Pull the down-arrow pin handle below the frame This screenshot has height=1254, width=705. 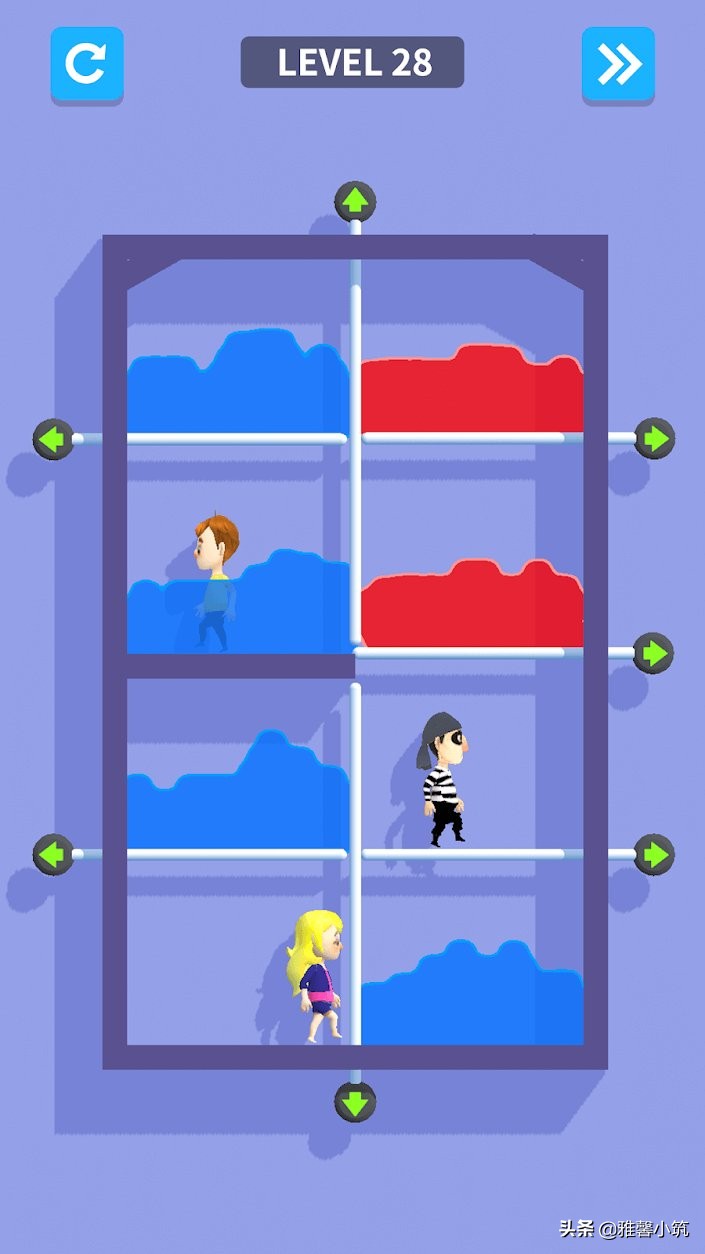[354, 1101]
